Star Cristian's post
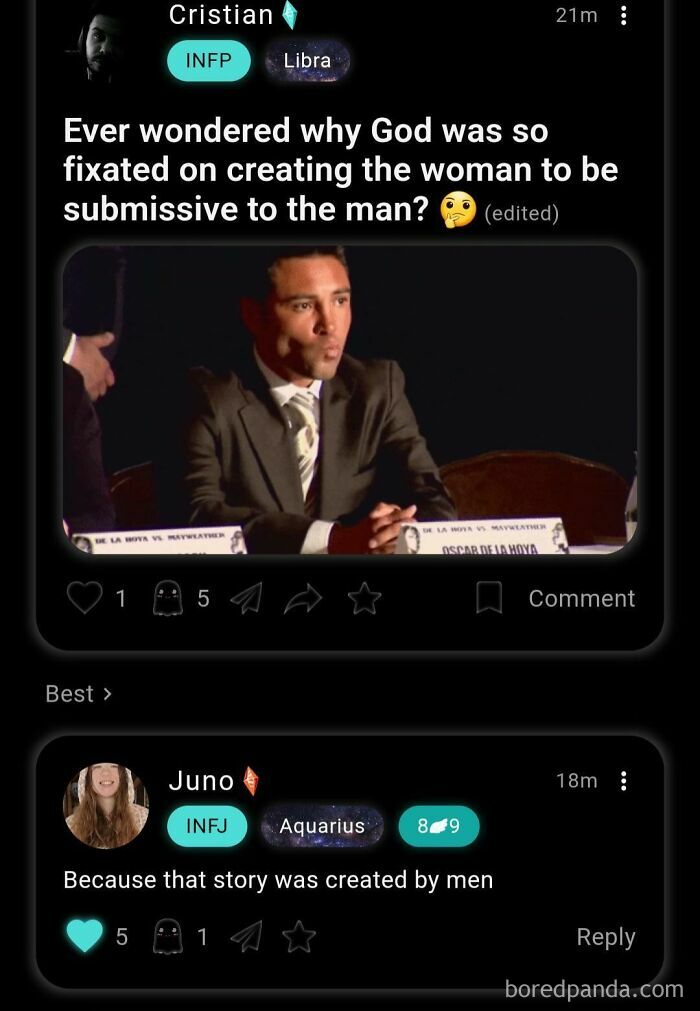 click(x=364, y=598)
